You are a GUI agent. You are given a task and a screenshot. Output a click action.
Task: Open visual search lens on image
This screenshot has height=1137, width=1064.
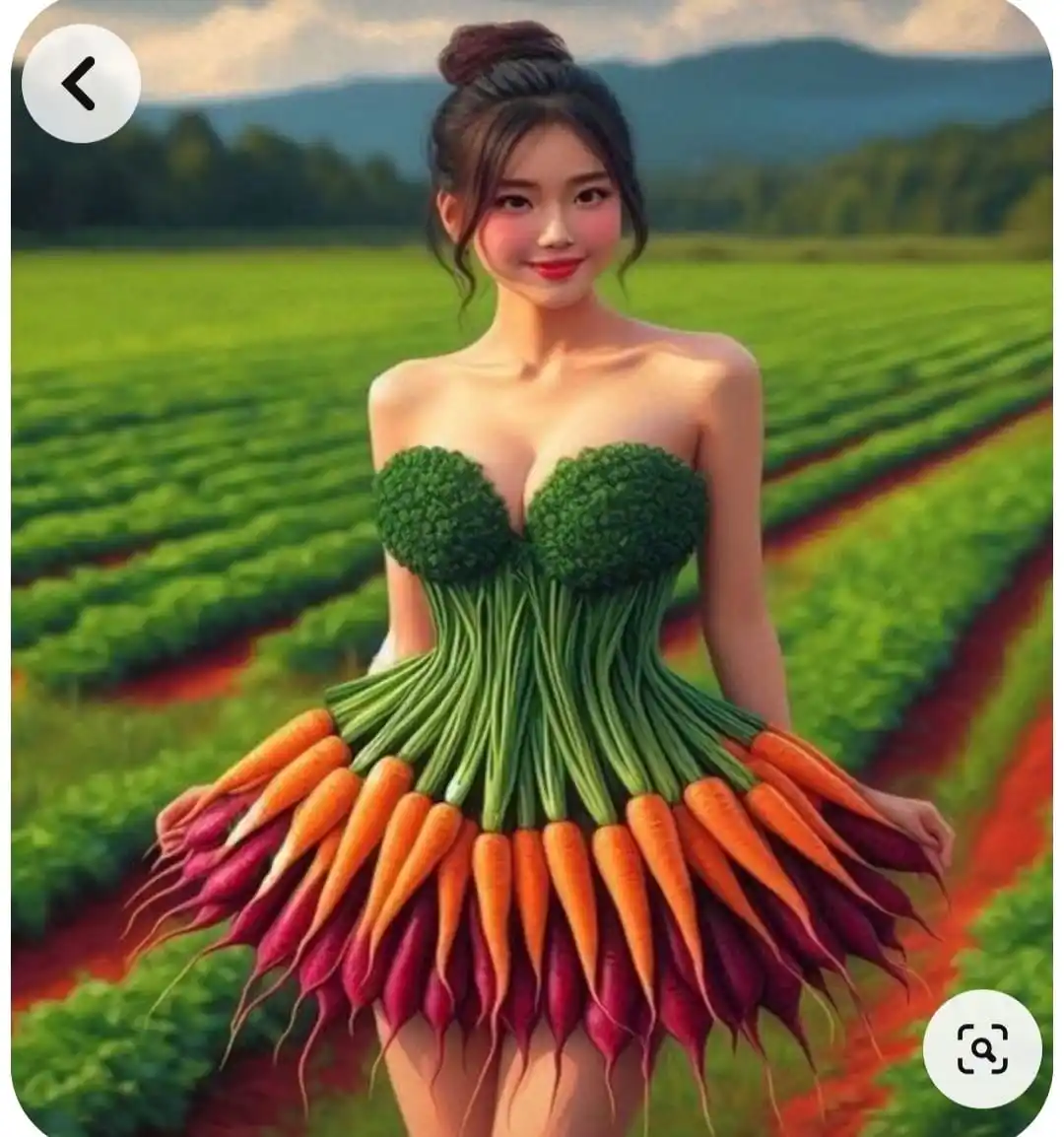click(982, 1047)
